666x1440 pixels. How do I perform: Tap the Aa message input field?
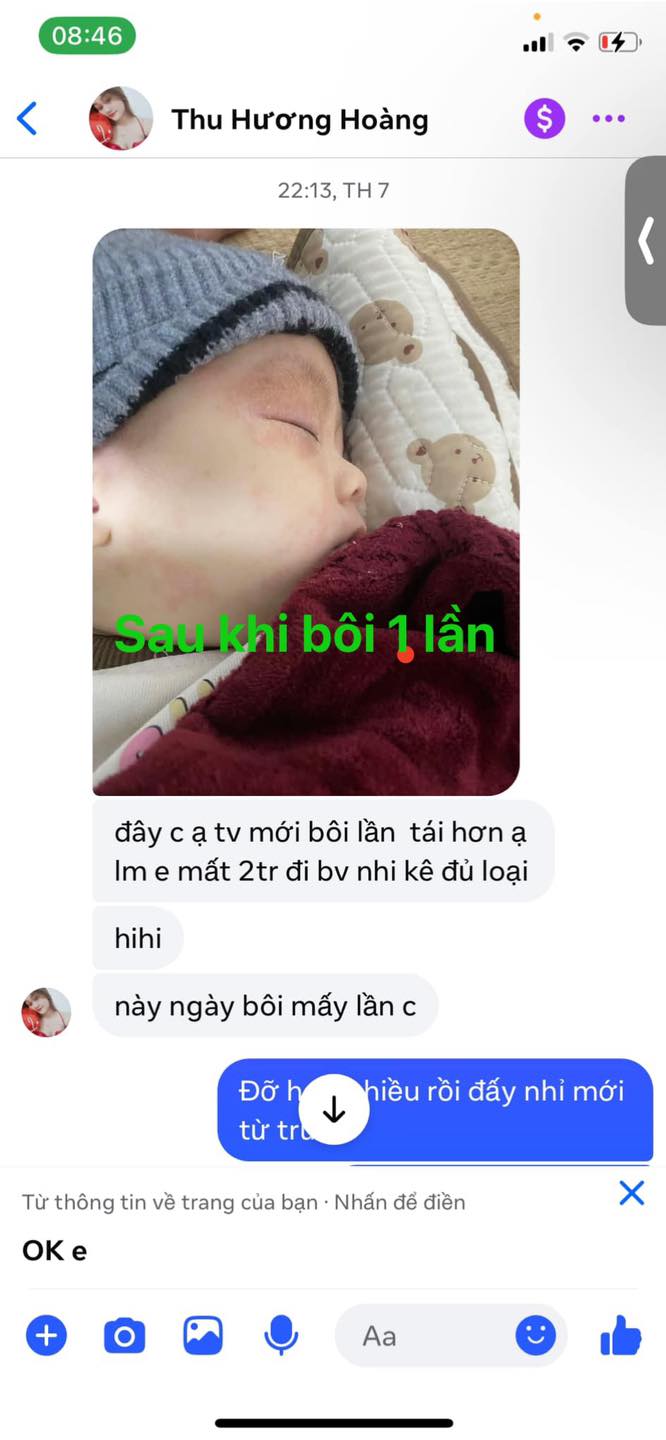click(420, 1335)
